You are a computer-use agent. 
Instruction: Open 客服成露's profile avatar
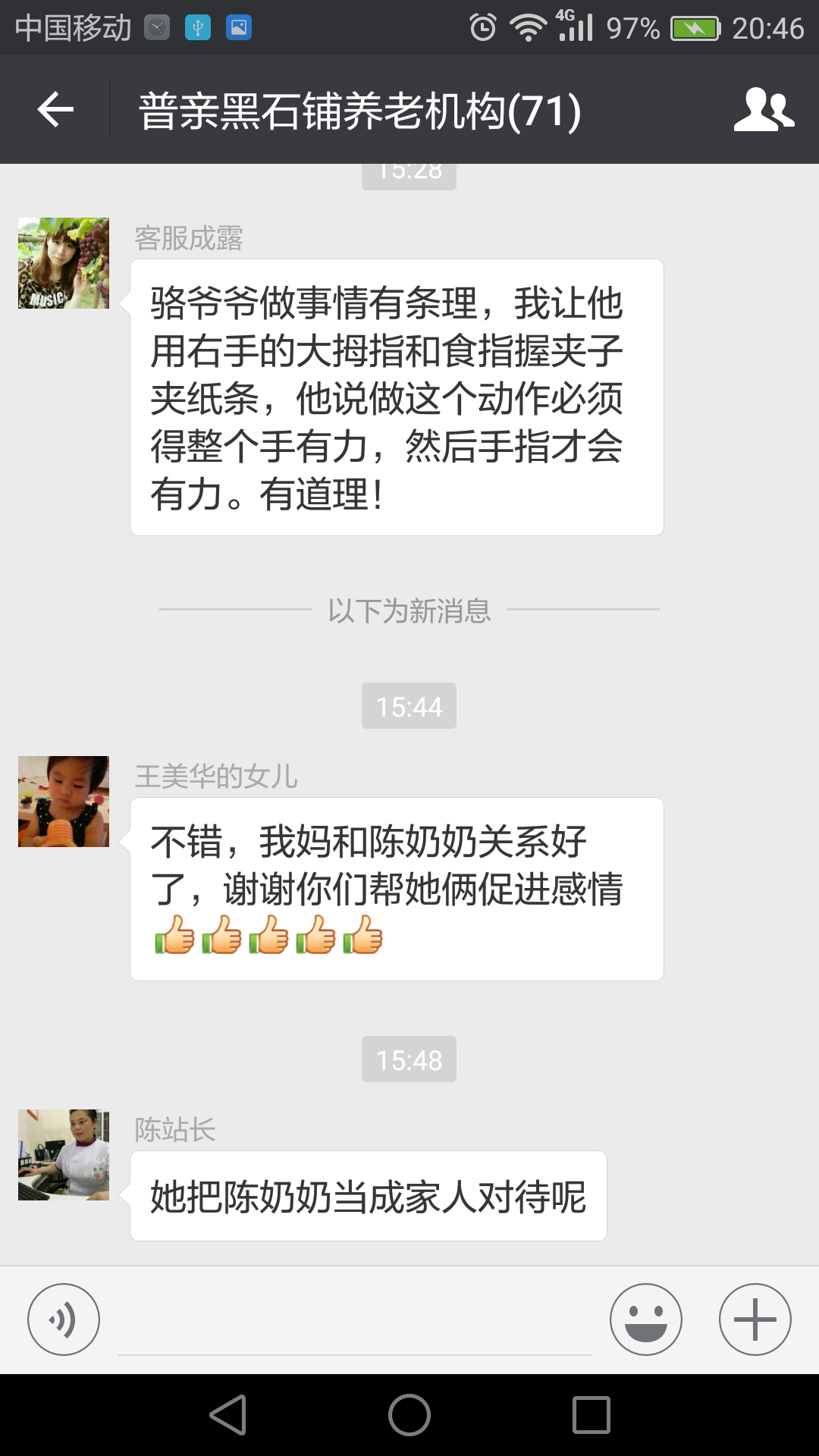click(x=64, y=263)
